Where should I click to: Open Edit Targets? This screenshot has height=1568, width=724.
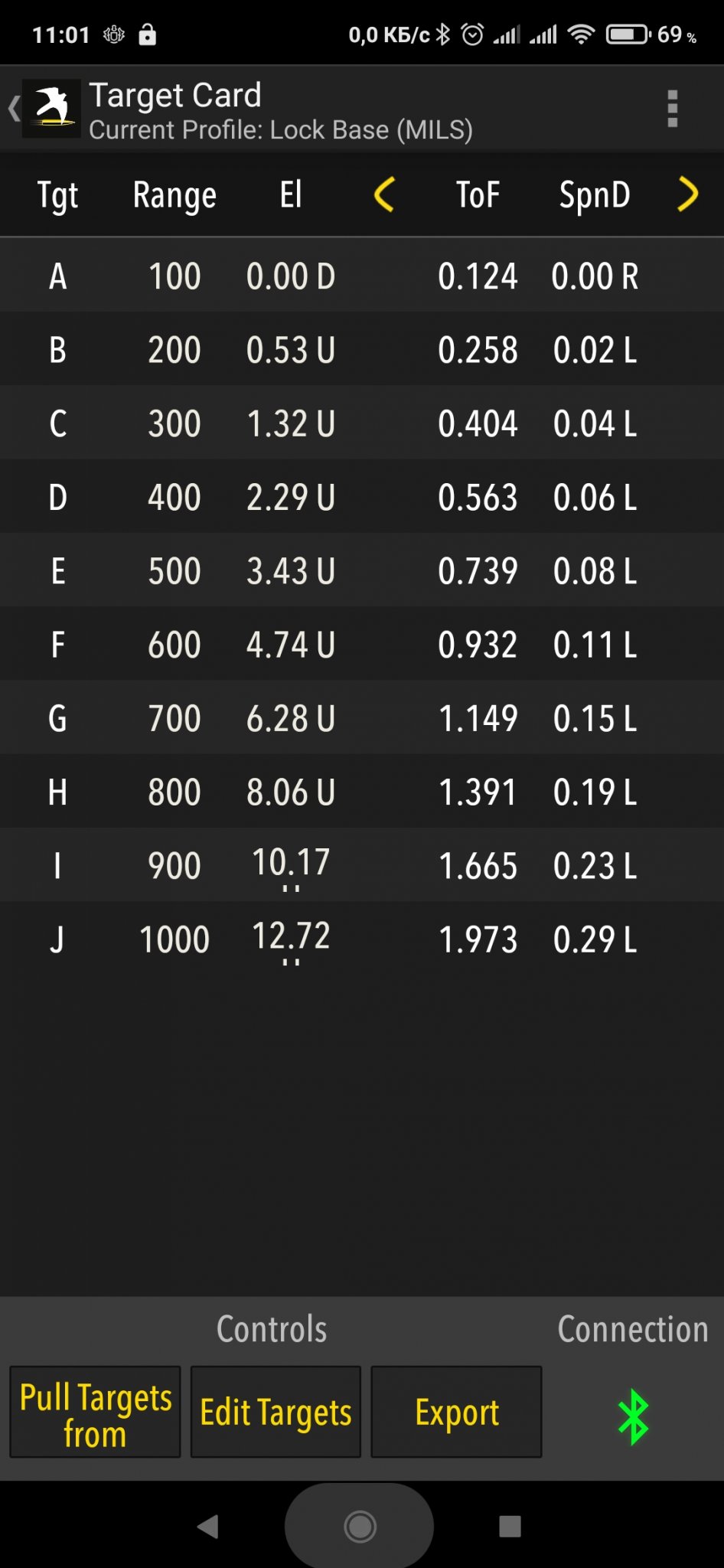click(276, 1412)
